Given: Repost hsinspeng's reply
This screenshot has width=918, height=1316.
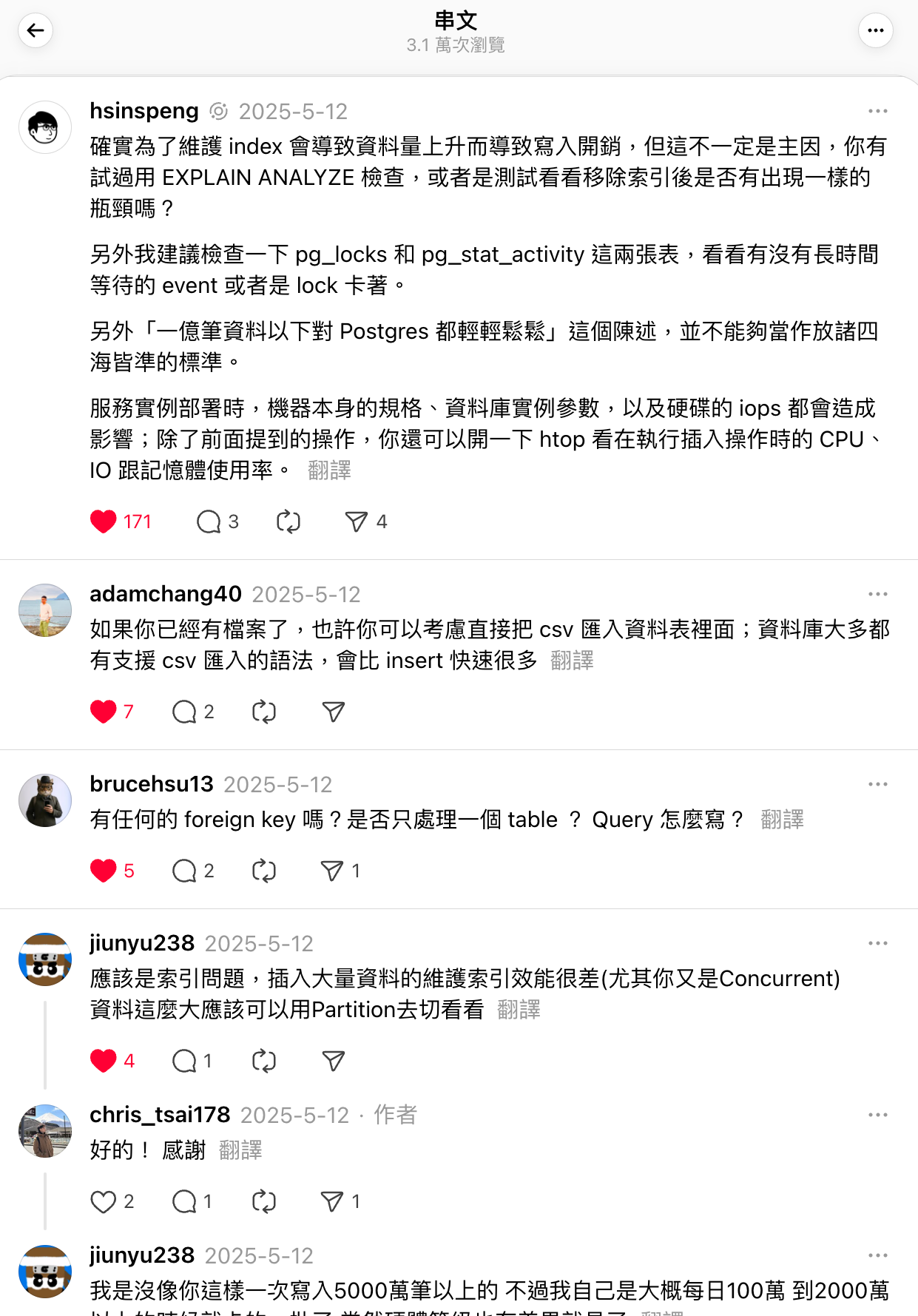Looking at the screenshot, I should click(x=288, y=522).
